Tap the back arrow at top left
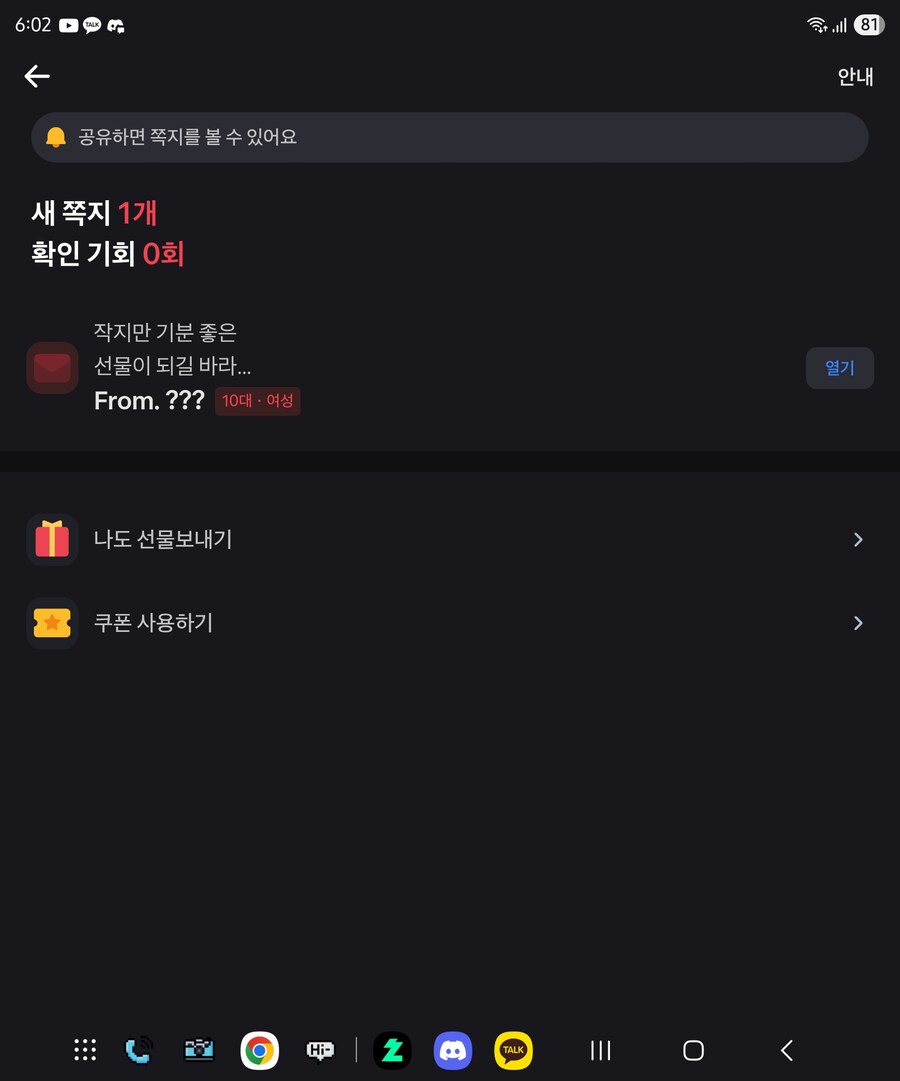 pos(36,76)
